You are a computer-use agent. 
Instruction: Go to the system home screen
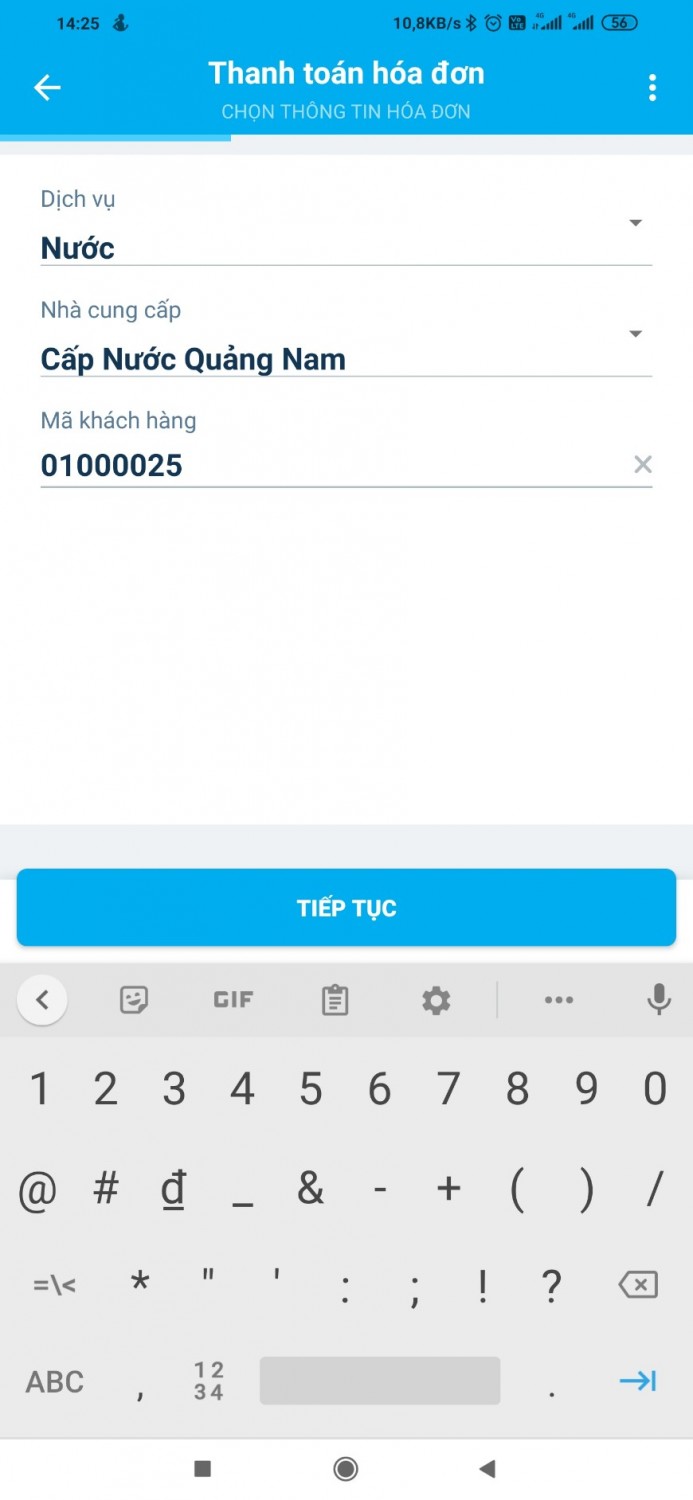[x=346, y=1468]
